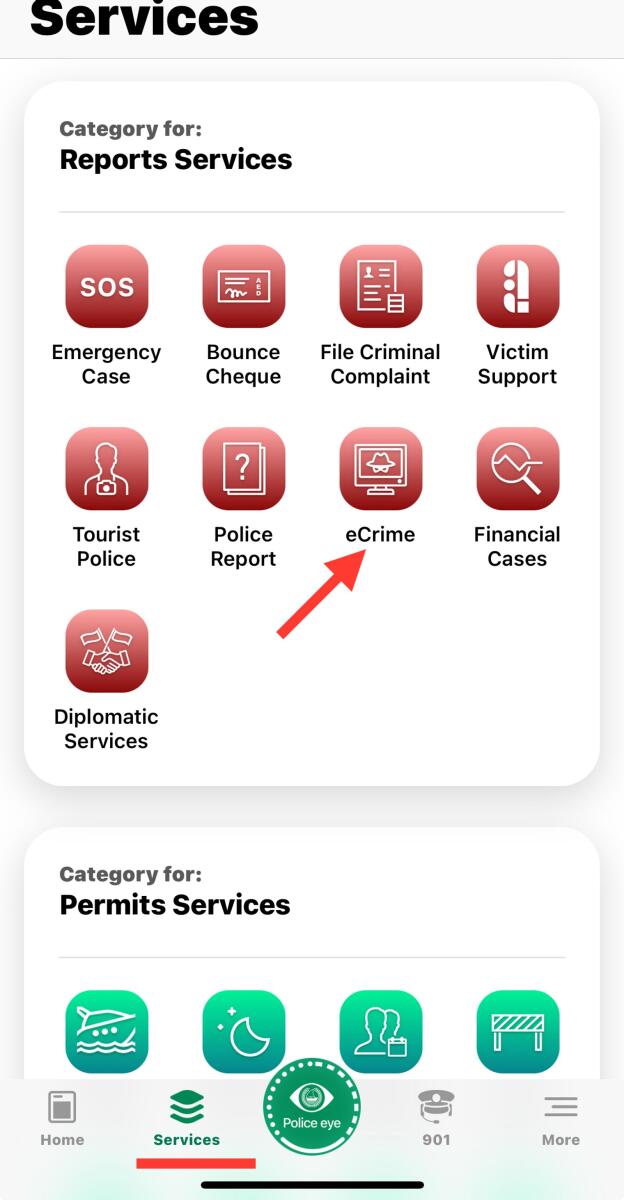The width and height of the screenshot is (624, 1200).
Task: Open the moon night permit icon
Action: tap(243, 1032)
